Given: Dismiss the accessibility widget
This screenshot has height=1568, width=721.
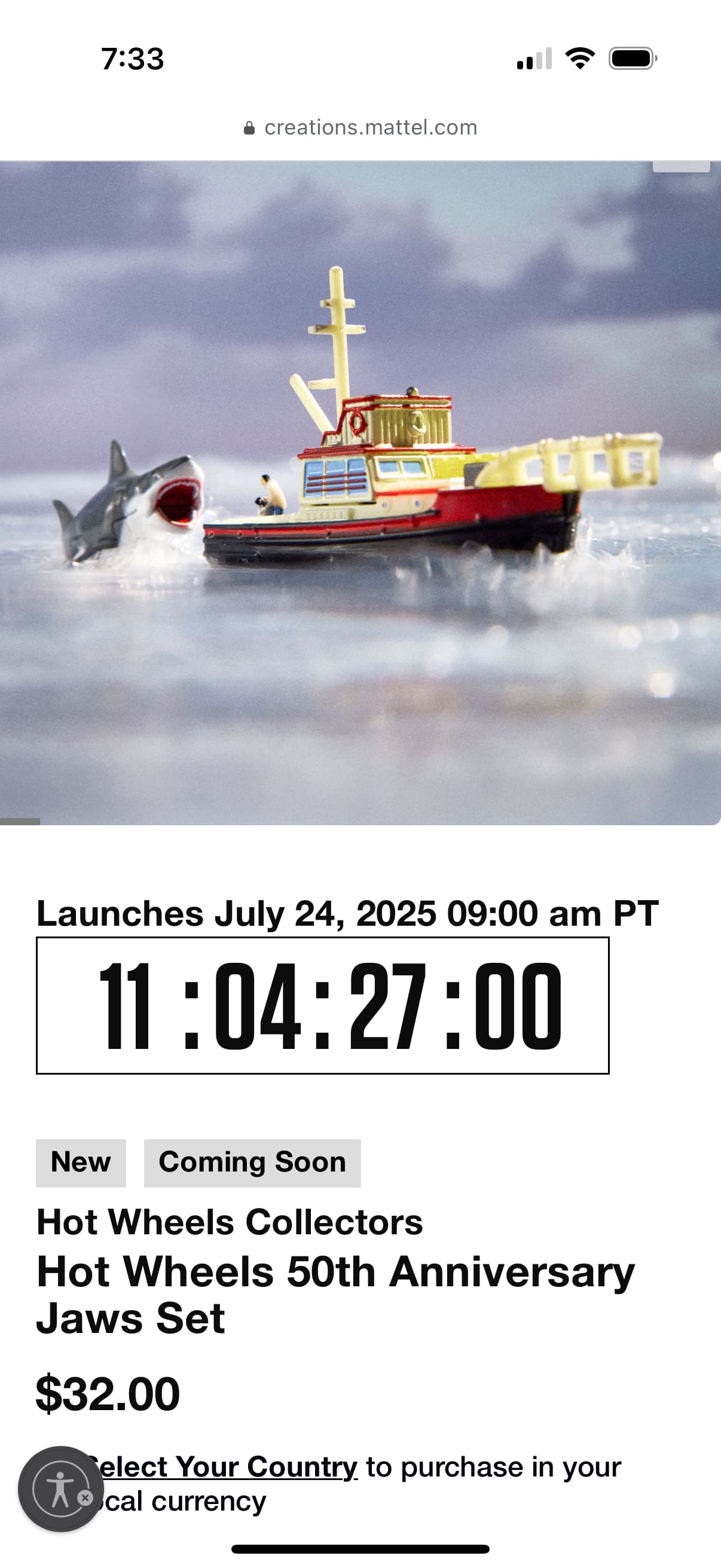Looking at the screenshot, I should tap(85, 1498).
